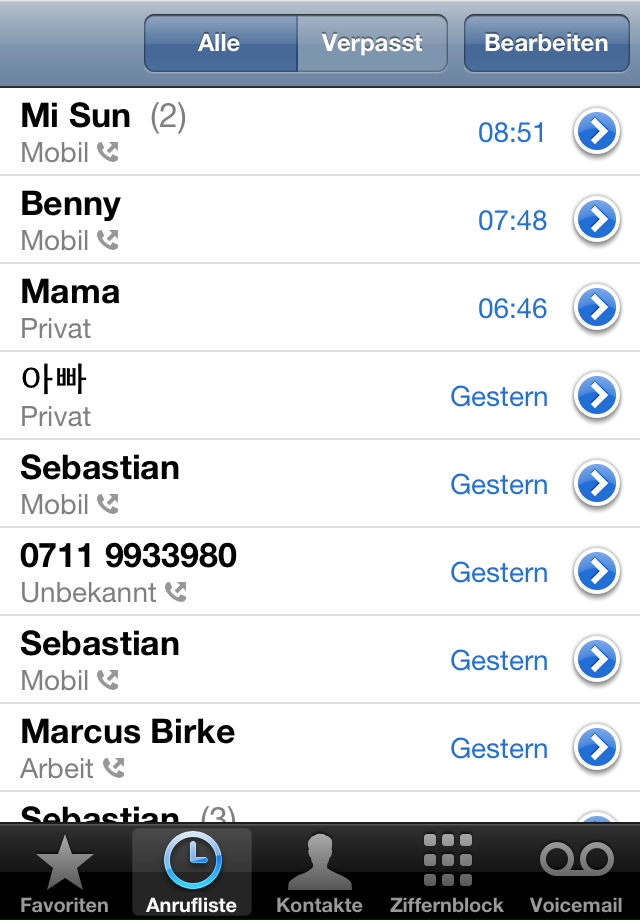640x920 pixels.
Task: Tap the Bearbeiten button
Action: (546, 43)
